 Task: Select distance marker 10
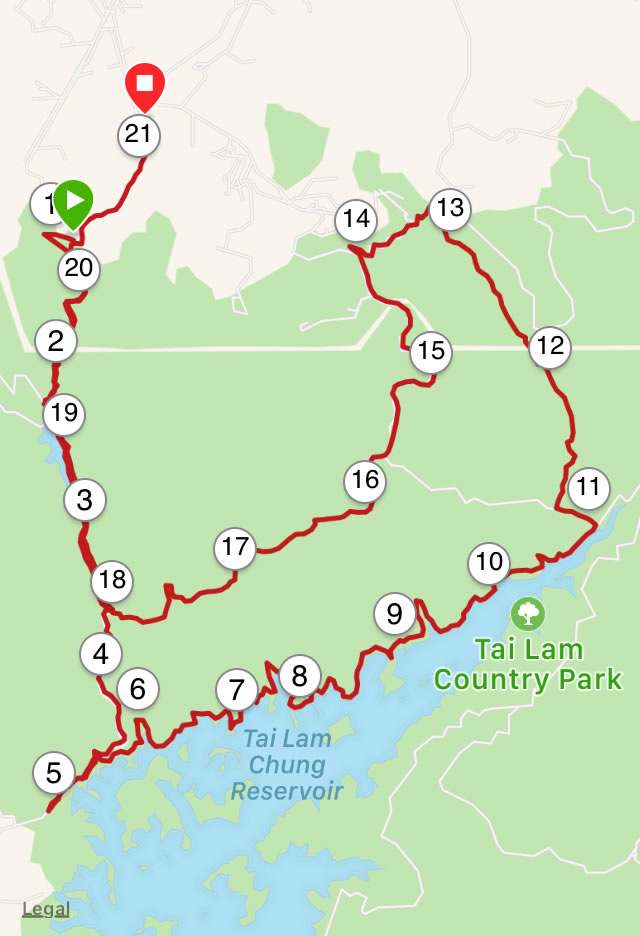[489, 562]
